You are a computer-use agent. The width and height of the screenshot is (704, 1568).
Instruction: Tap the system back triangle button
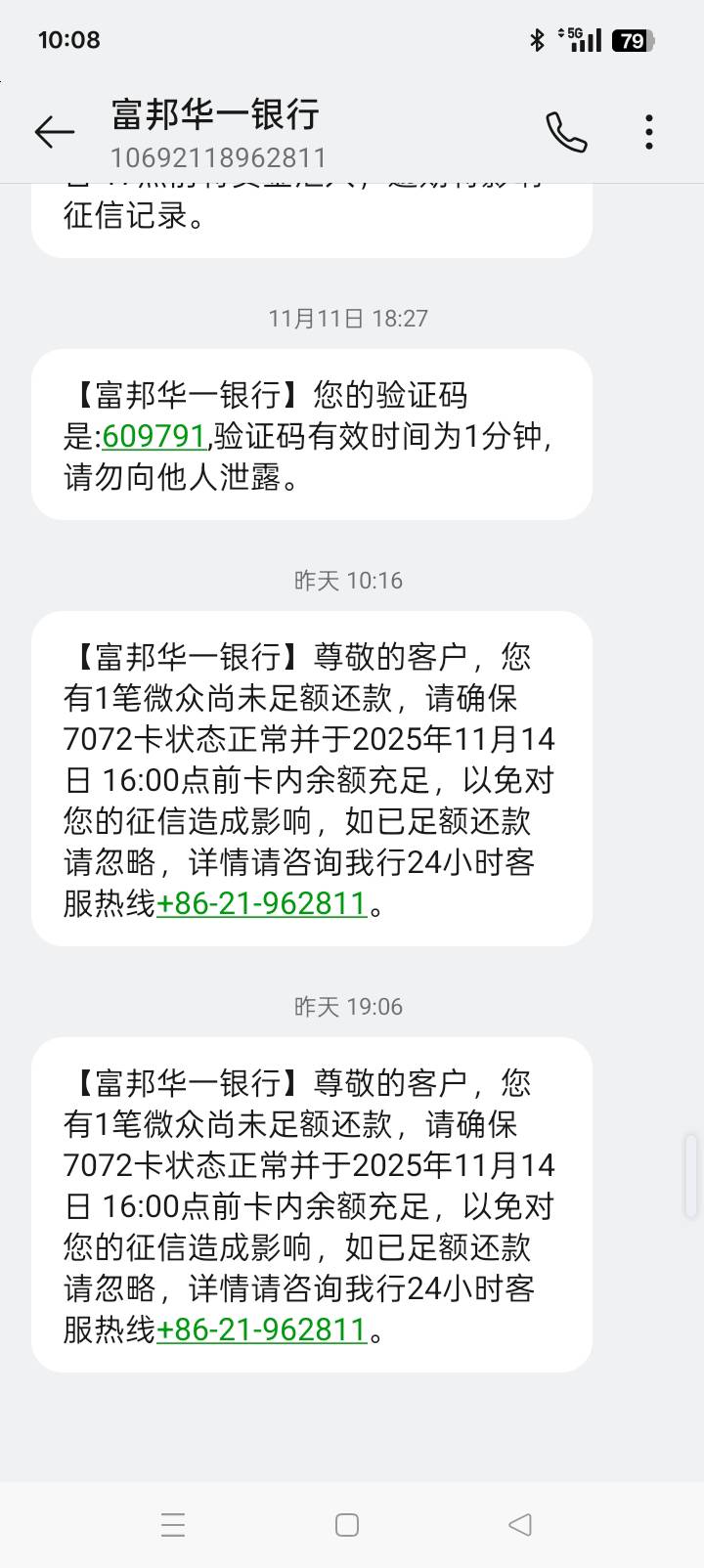pyautogui.click(x=520, y=1524)
